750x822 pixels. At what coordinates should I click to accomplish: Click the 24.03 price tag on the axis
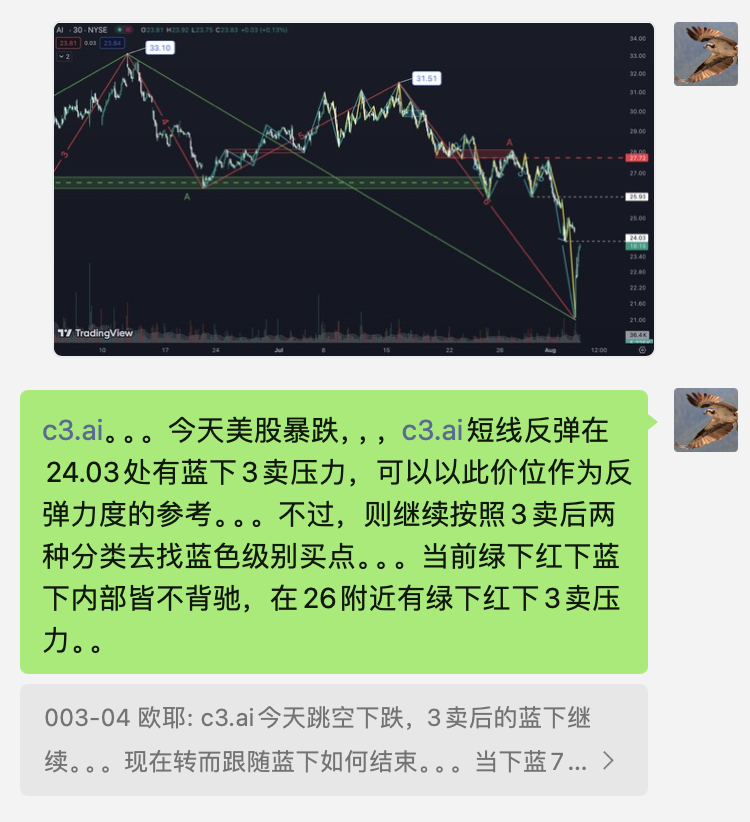point(636,237)
